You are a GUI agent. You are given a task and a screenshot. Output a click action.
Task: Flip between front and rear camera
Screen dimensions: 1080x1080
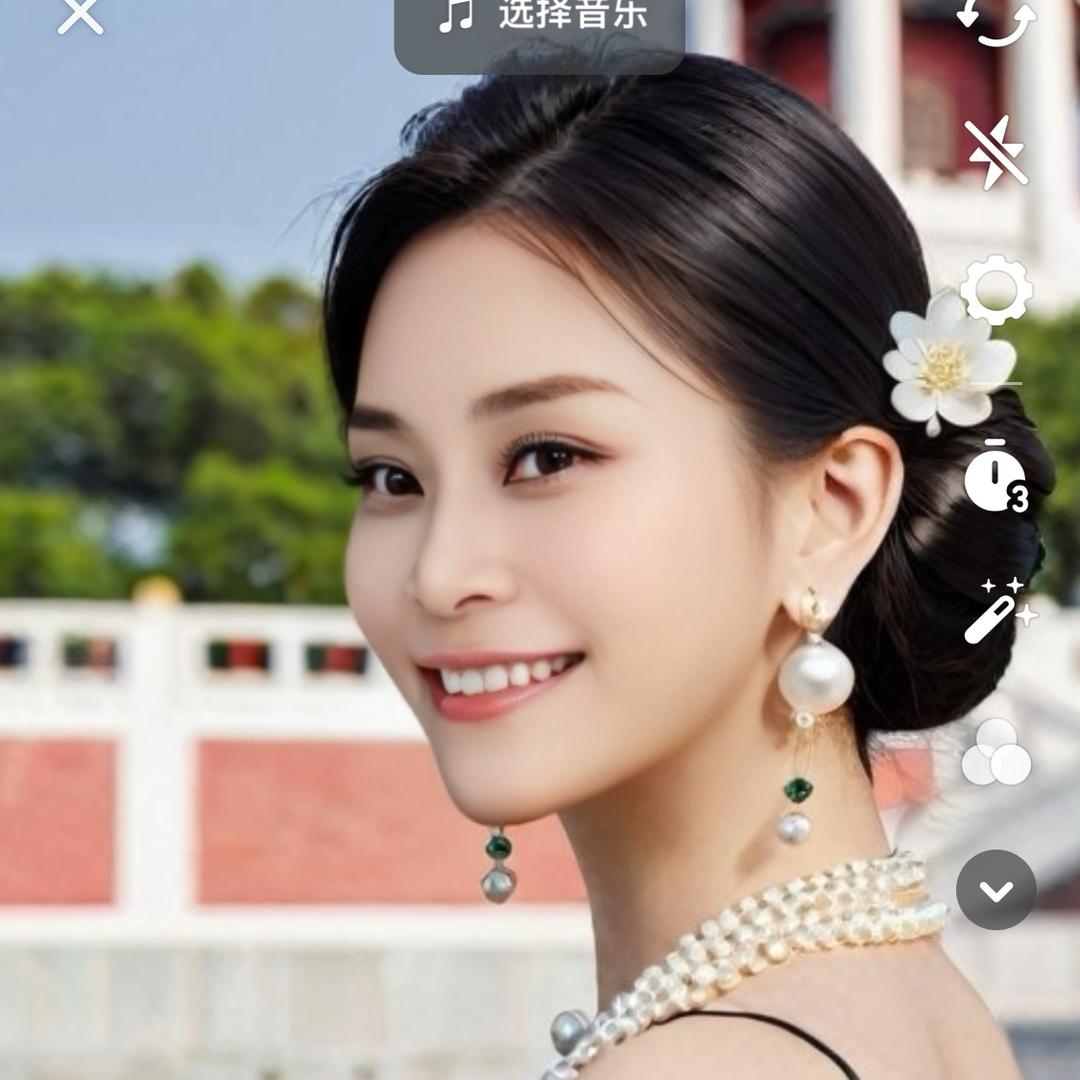coord(996,18)
